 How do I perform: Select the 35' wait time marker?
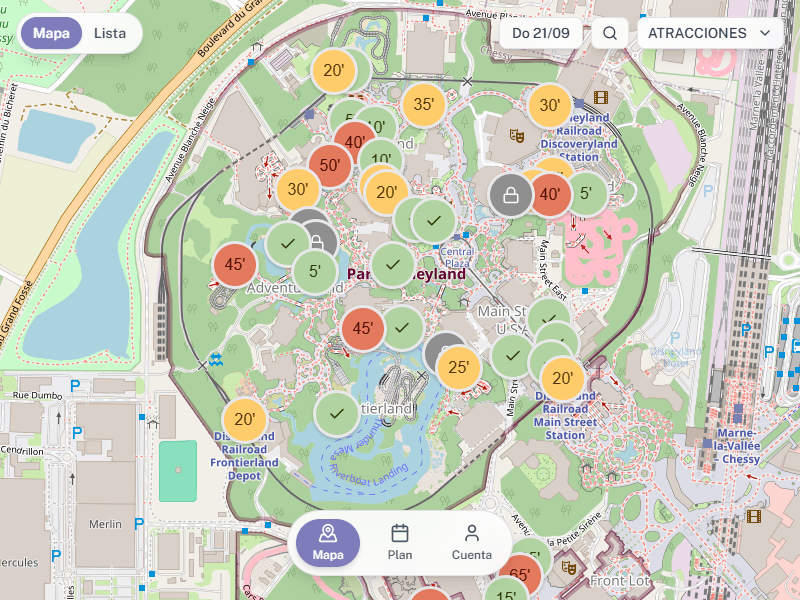click(423, 104)
